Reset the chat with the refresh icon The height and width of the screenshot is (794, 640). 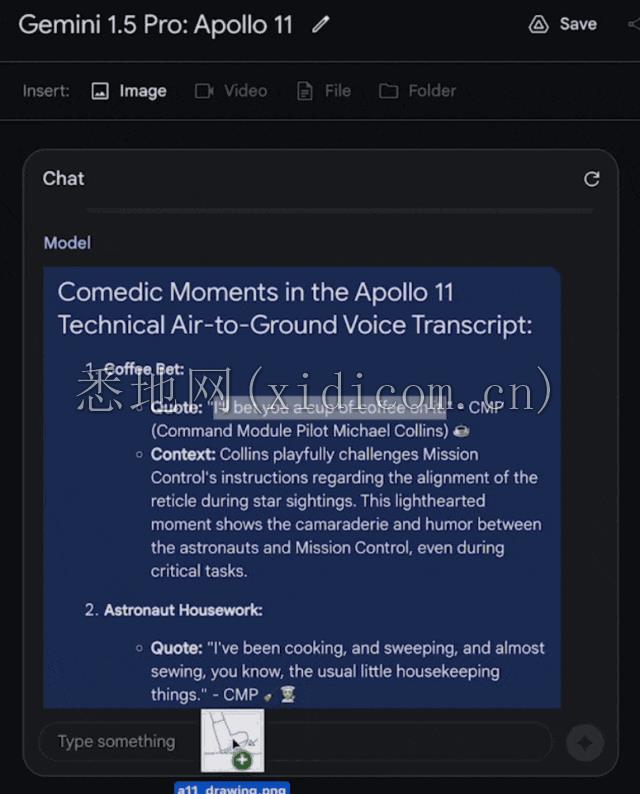click(592, 179)
